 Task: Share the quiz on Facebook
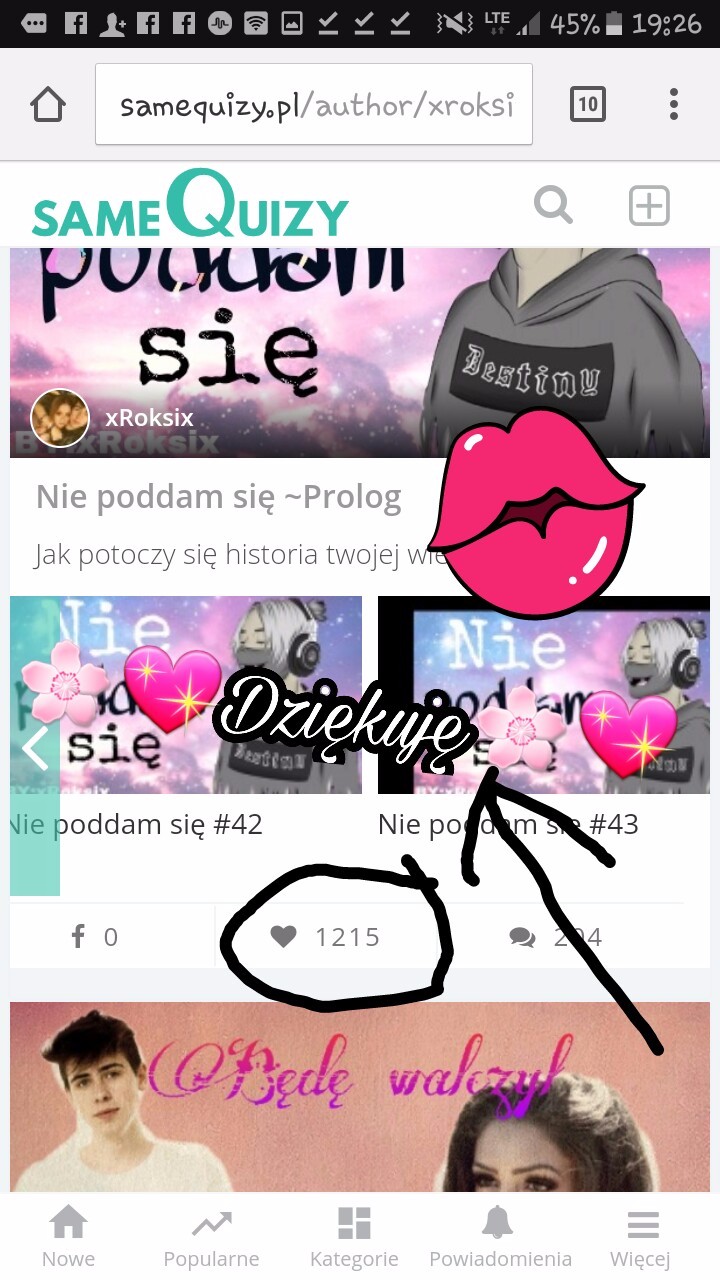95,937
